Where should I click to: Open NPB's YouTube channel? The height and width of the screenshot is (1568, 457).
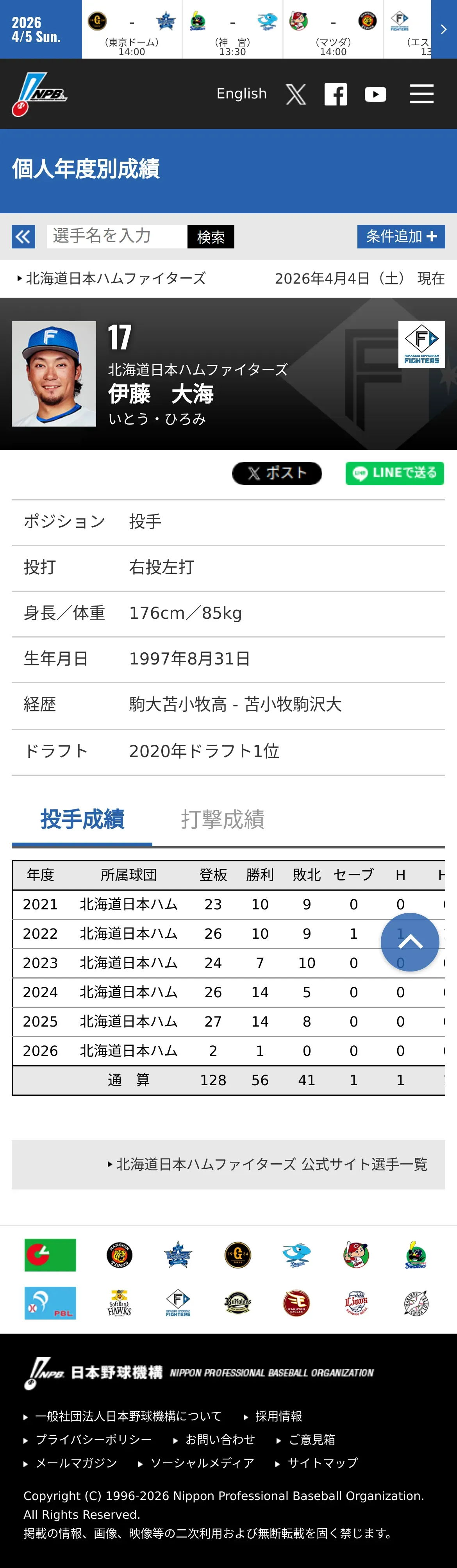375,95
